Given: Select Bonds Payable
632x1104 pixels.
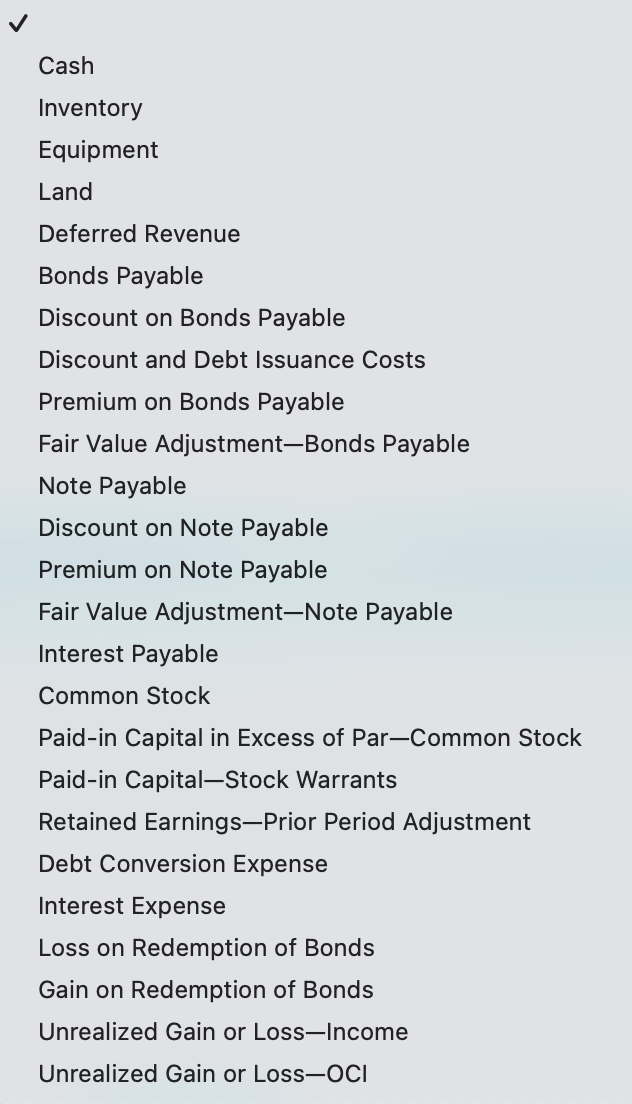Looking at the screenshot, I should pos(120,276).
